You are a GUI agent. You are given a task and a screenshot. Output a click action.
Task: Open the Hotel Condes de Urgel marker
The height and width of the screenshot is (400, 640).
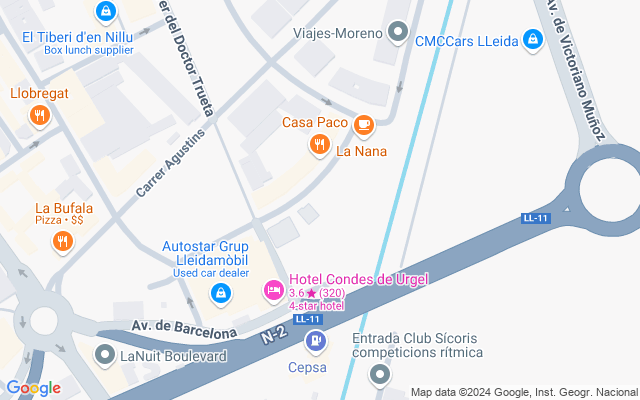pos(272,291)
